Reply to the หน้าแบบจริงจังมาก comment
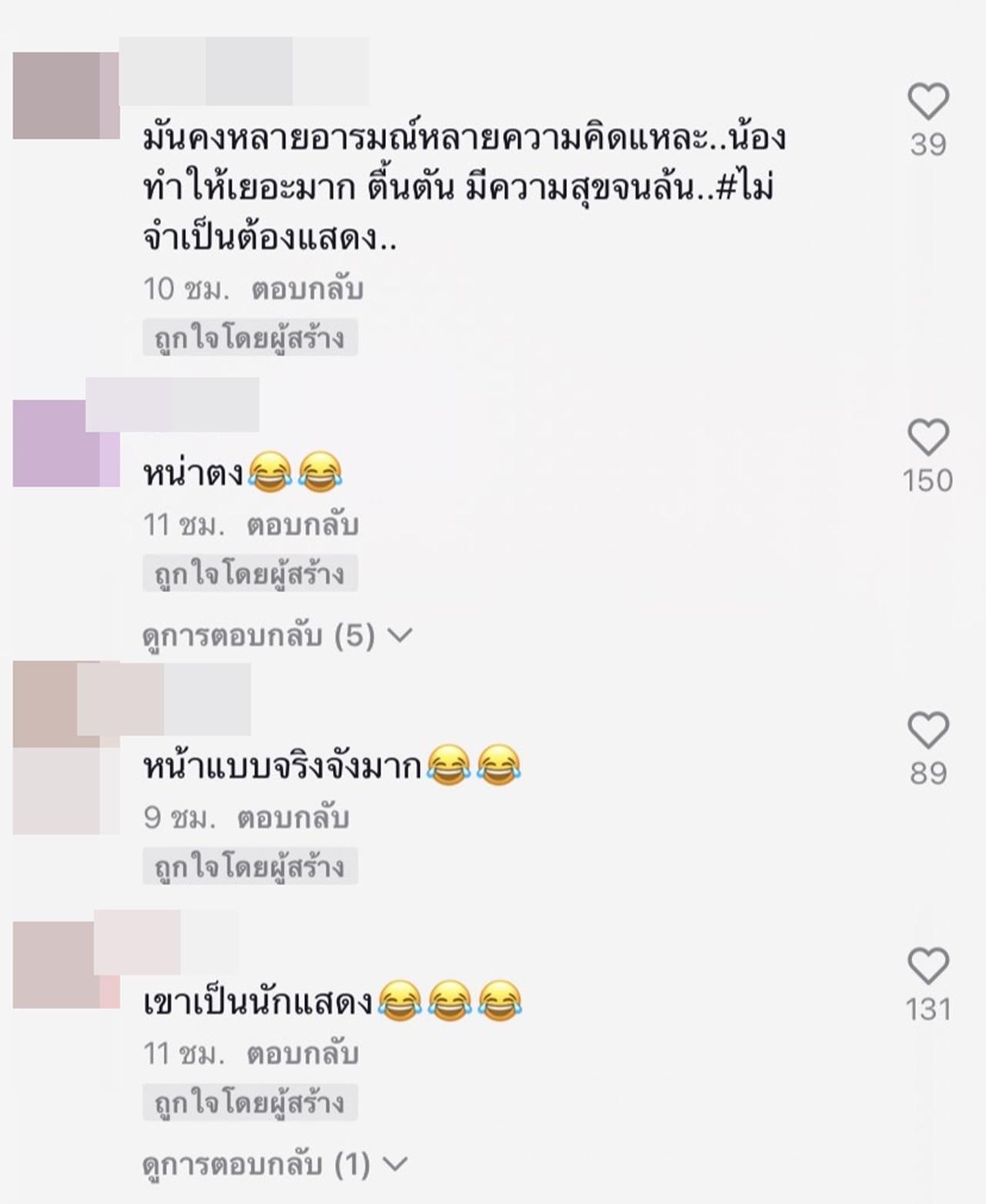This screenshot has height=1204, width=986. click(293, 818)
